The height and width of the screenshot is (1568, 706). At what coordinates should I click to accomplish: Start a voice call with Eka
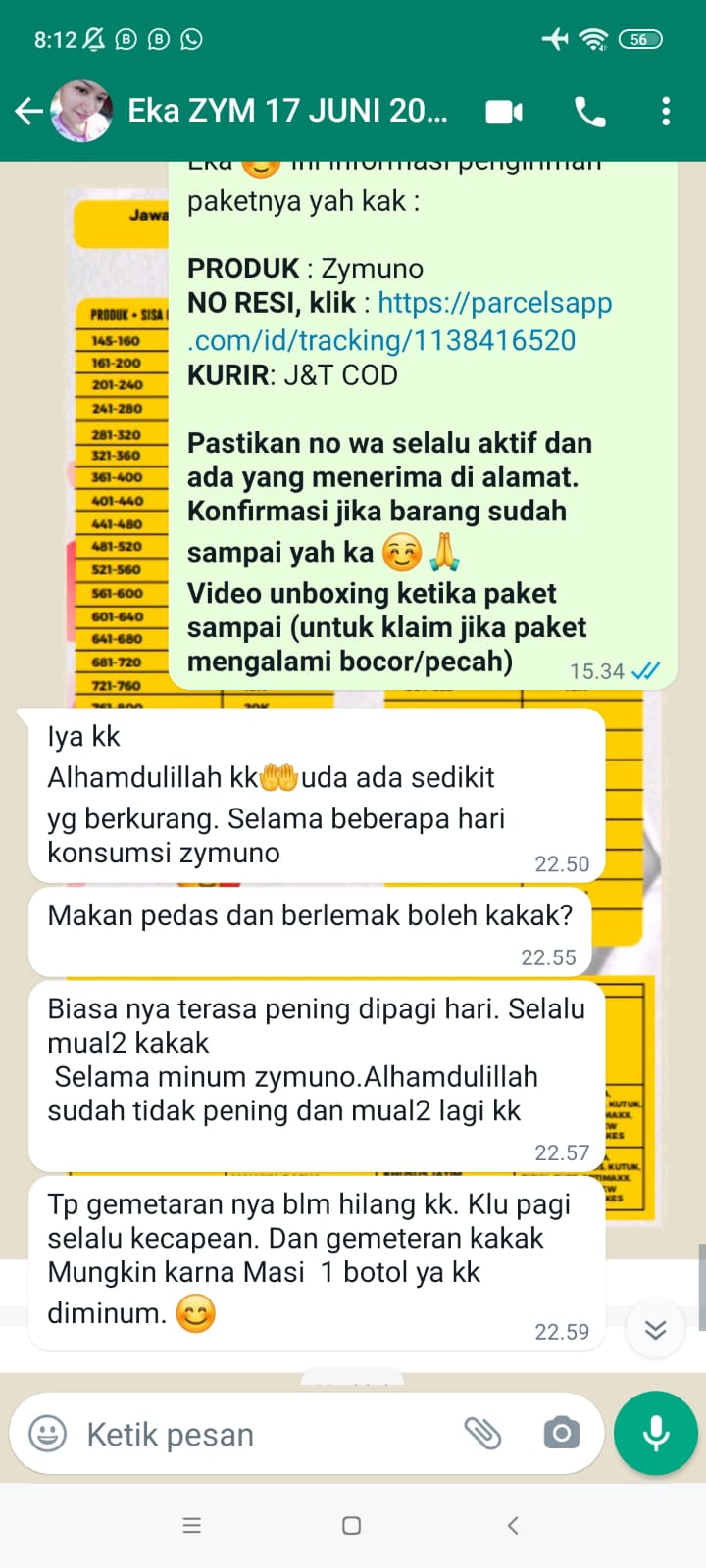click(589, 112)
